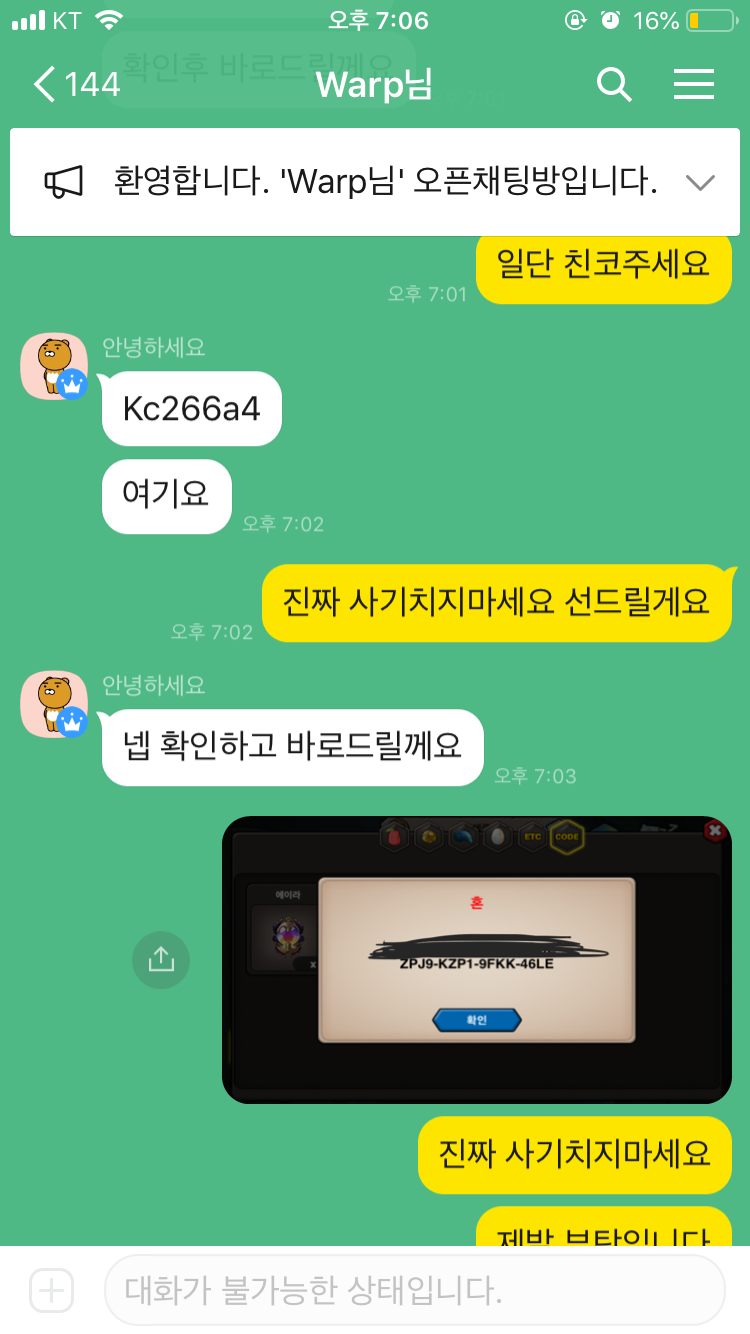Open the profile of 안녕하세요 beside Kc266a4
The image size is (750, 1334).
(54, 366)
